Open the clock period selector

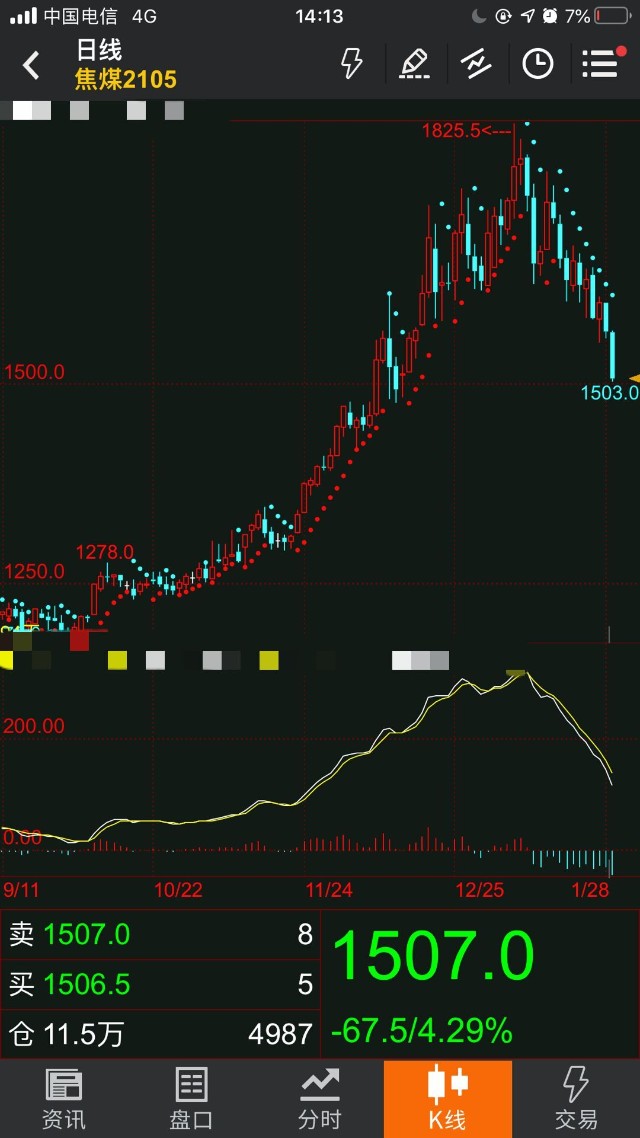tap(538, 64)
